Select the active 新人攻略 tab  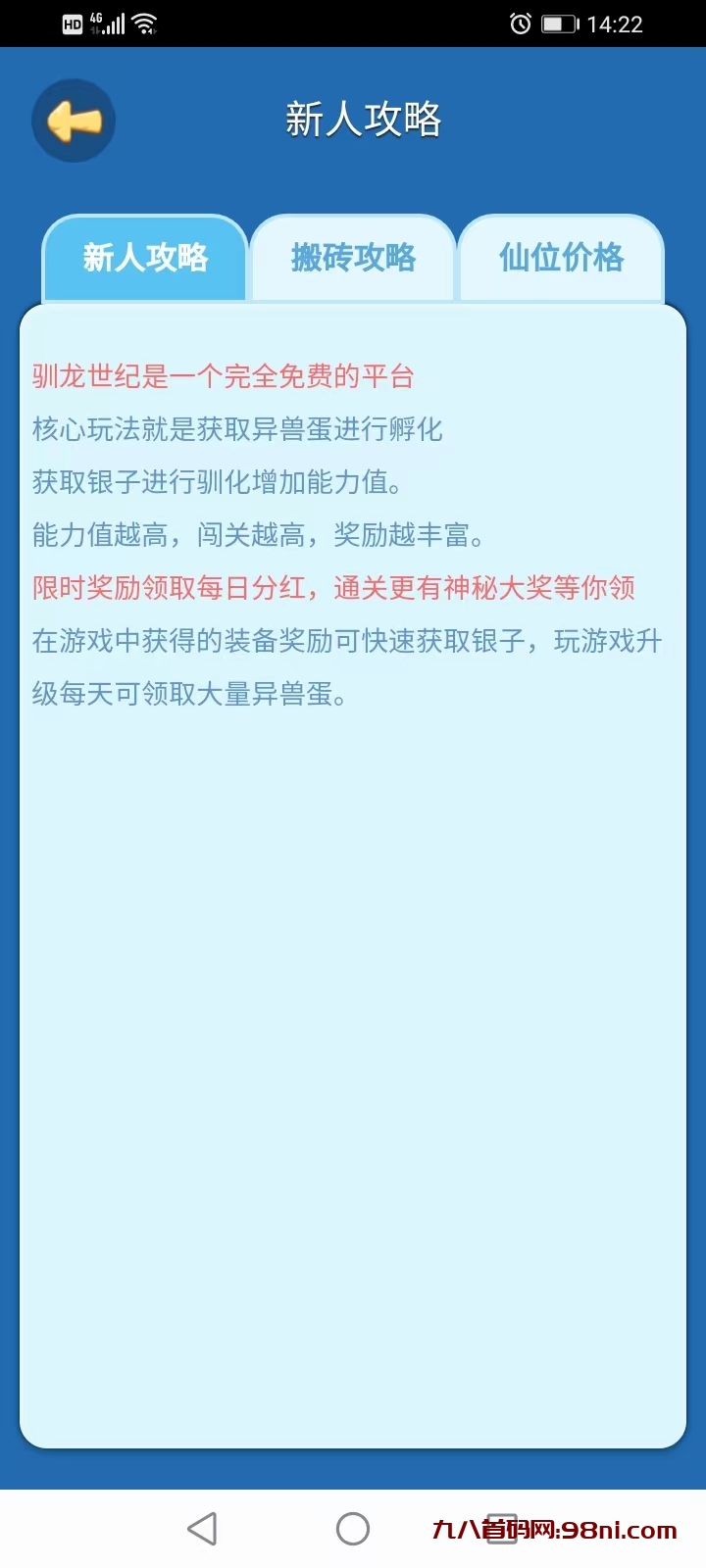(144, 259)
